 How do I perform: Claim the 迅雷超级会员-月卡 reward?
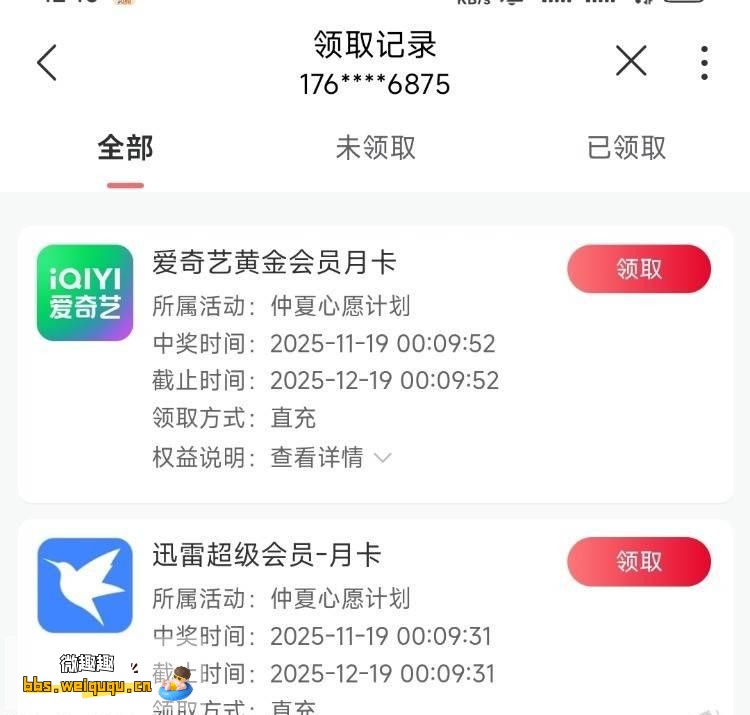639,562
